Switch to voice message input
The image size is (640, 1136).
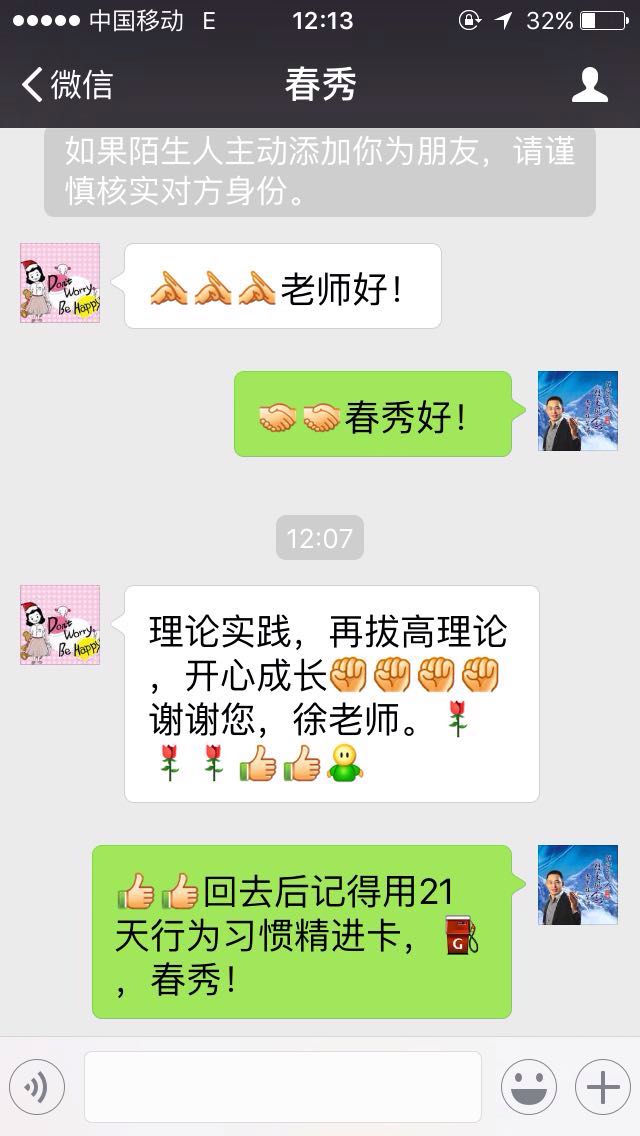pyautogui.click(x=37, y=1087)
